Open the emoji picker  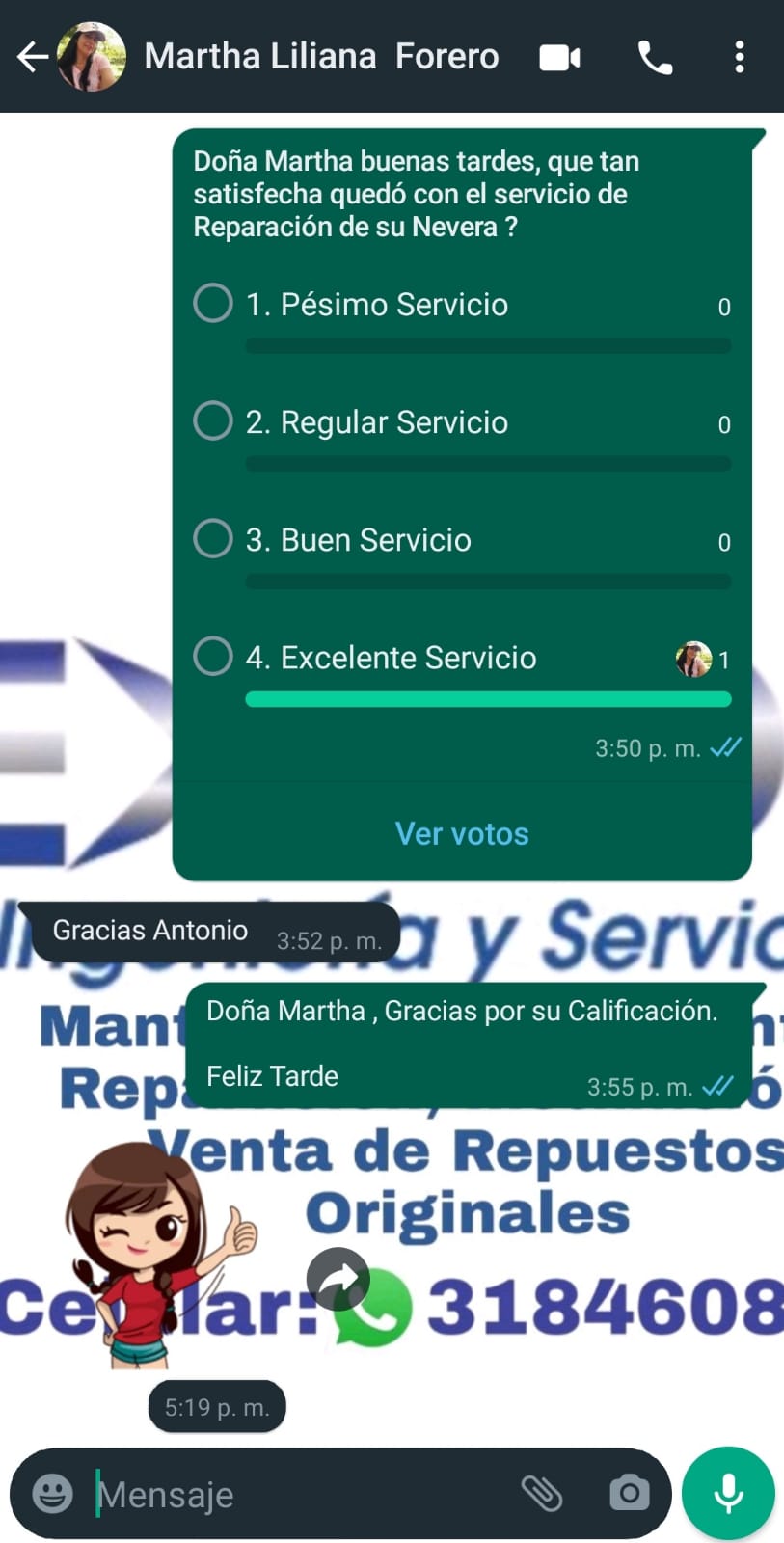(53, 1494)
